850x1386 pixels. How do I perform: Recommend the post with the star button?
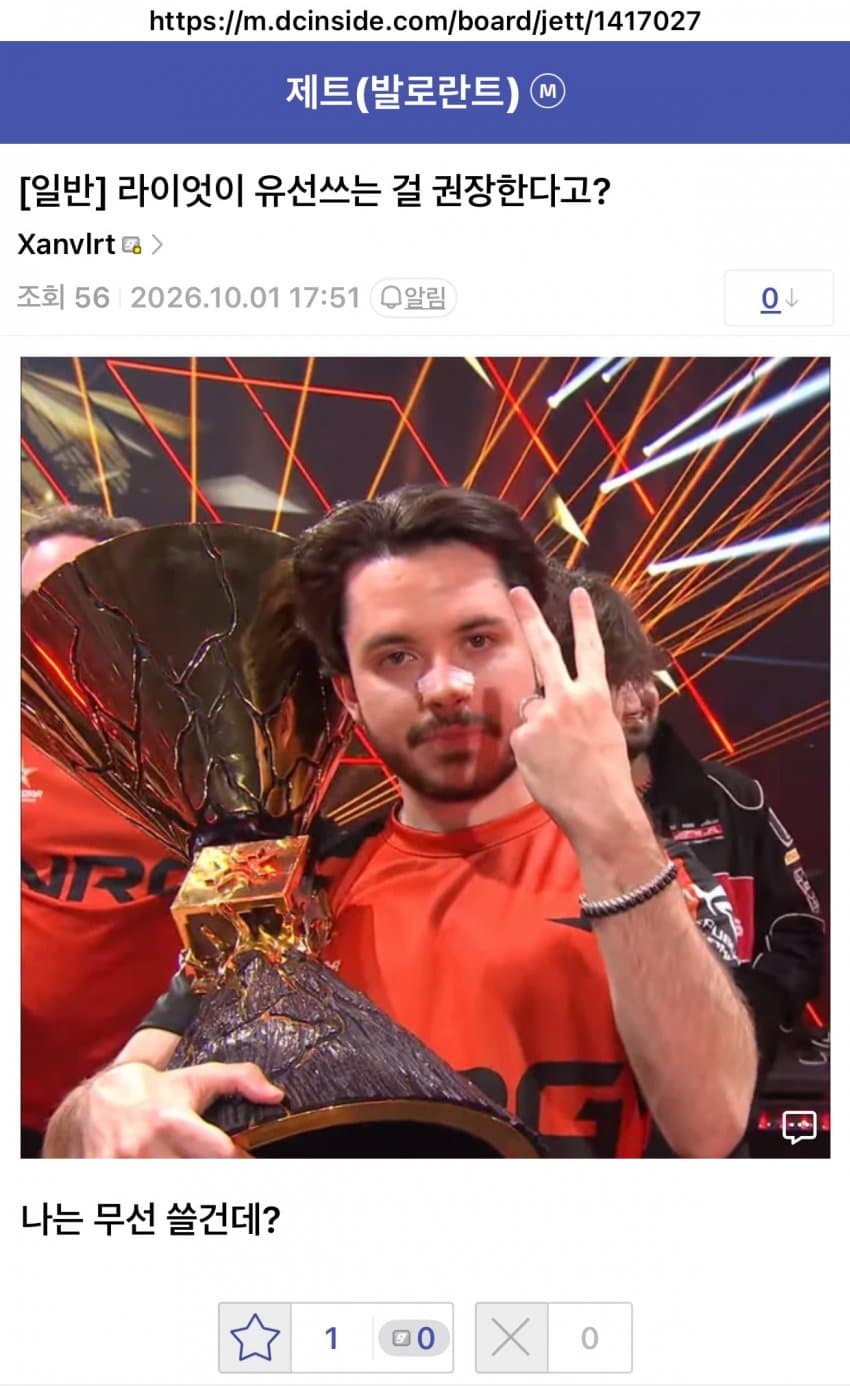pos(255,1338)
